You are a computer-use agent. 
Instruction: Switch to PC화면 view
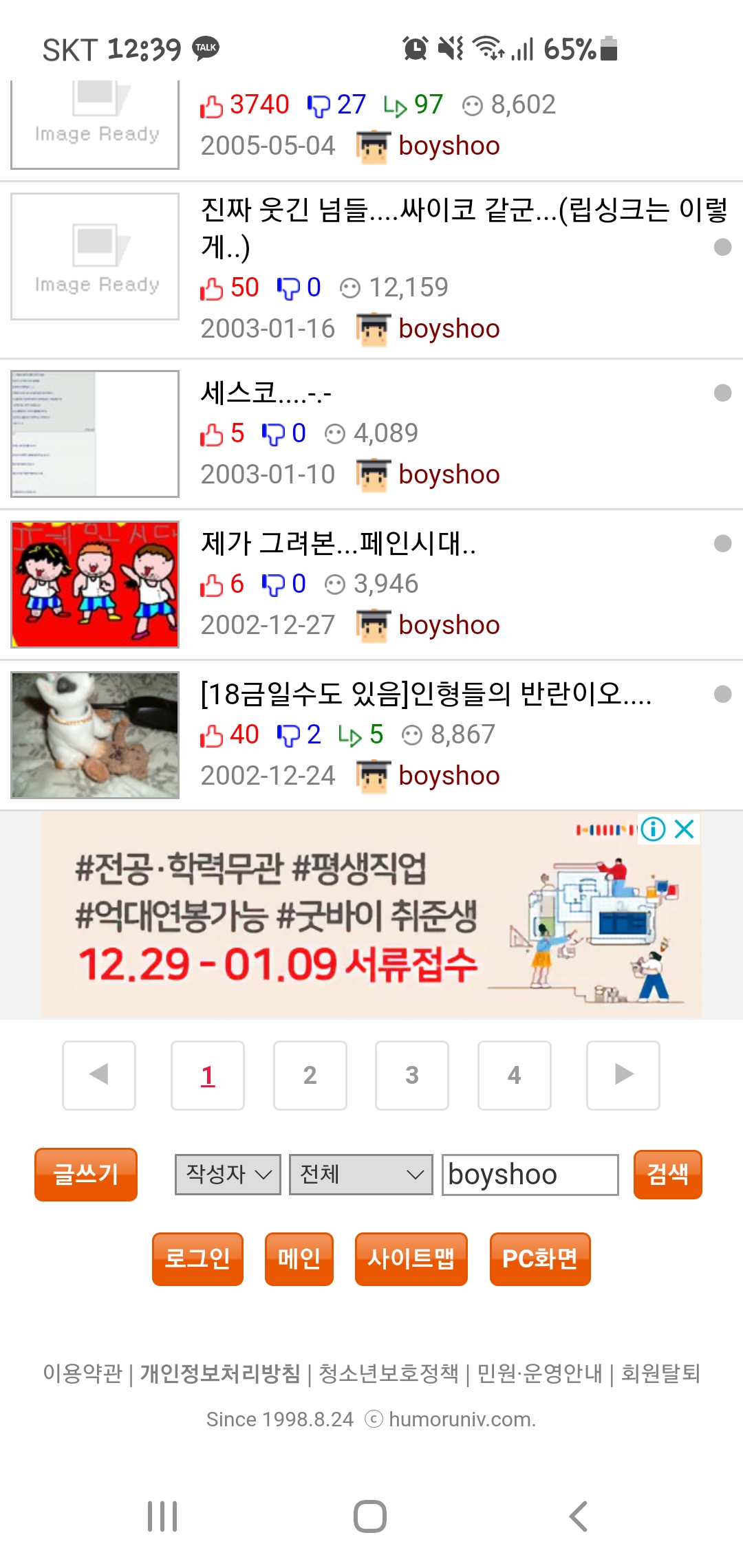coord(540,1259)
